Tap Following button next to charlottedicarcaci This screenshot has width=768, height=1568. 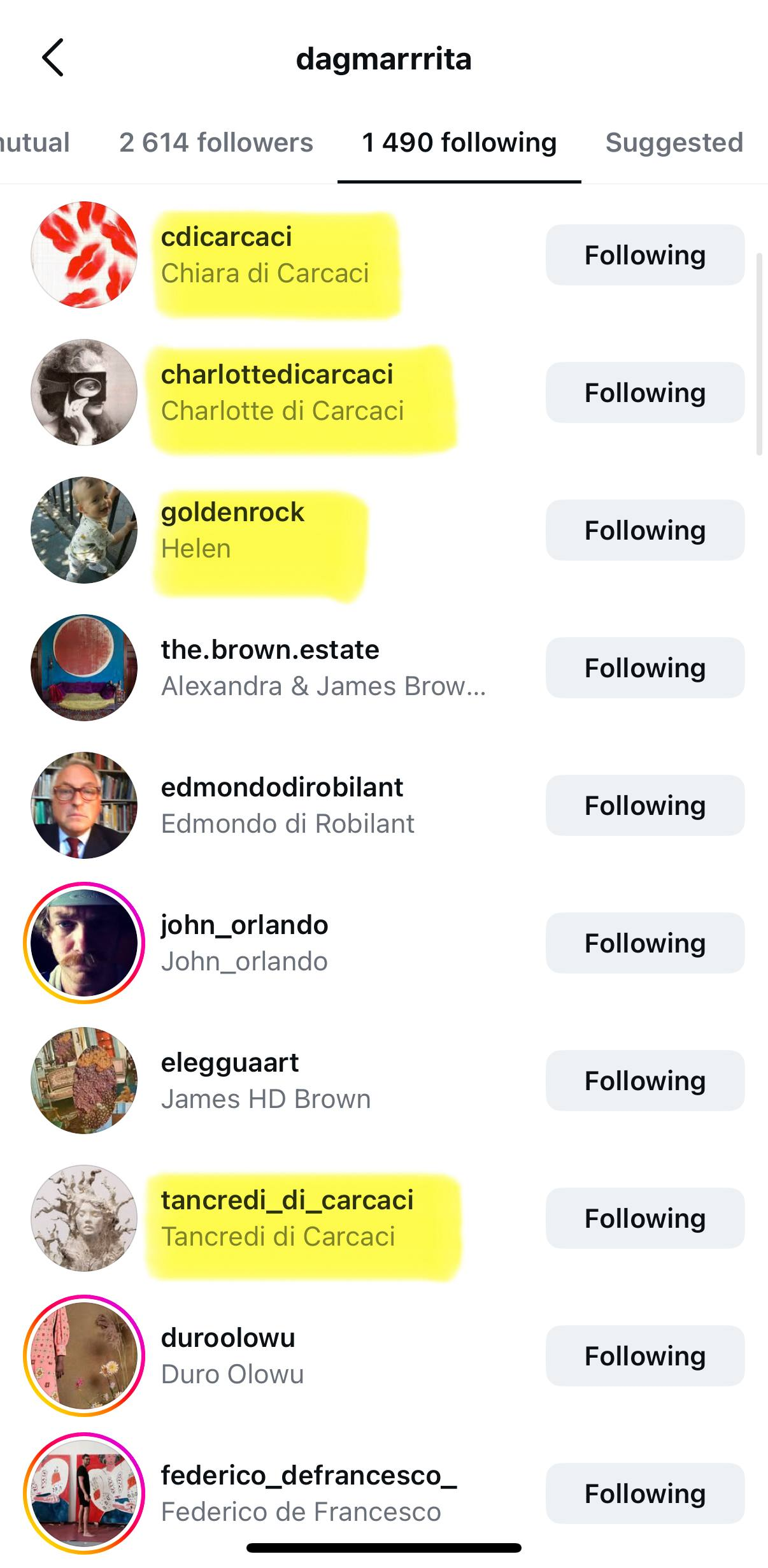coord(644,392)
